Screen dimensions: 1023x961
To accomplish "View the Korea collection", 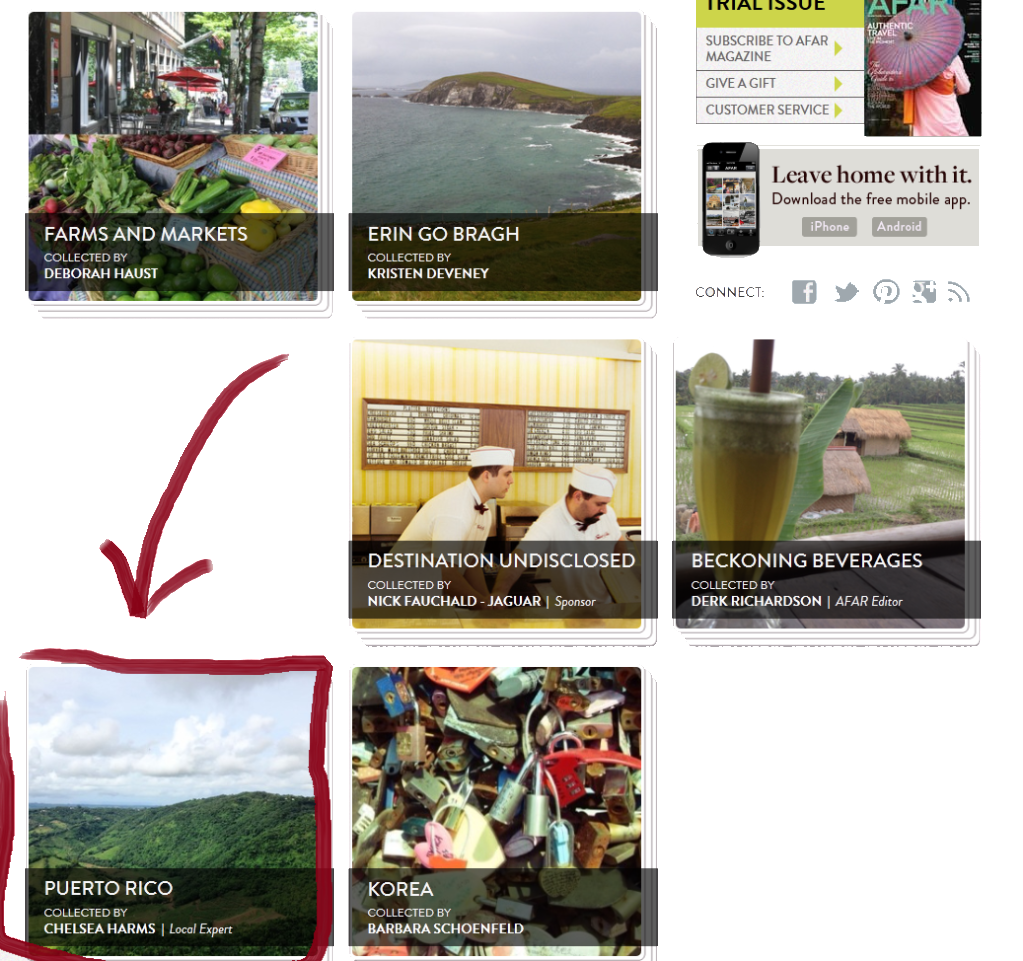I will coord(401,889).
